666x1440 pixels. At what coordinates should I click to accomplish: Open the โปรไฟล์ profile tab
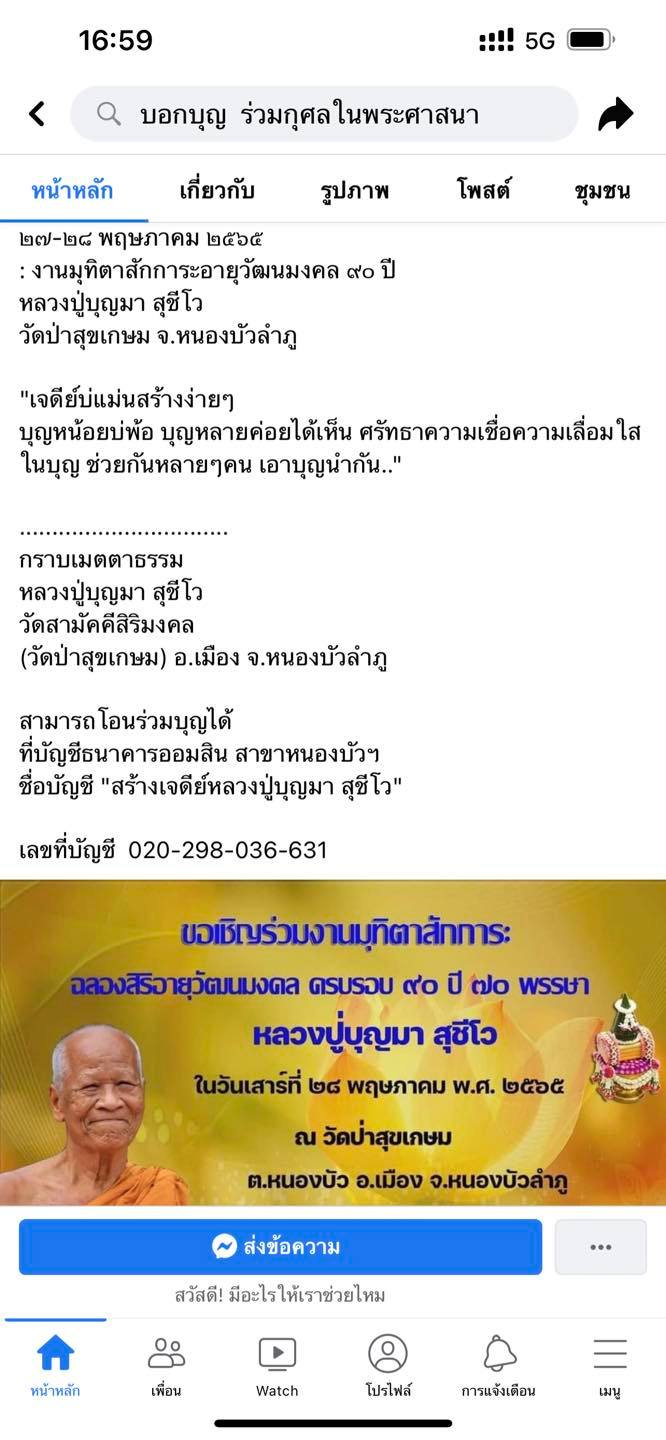[388, 1366]
